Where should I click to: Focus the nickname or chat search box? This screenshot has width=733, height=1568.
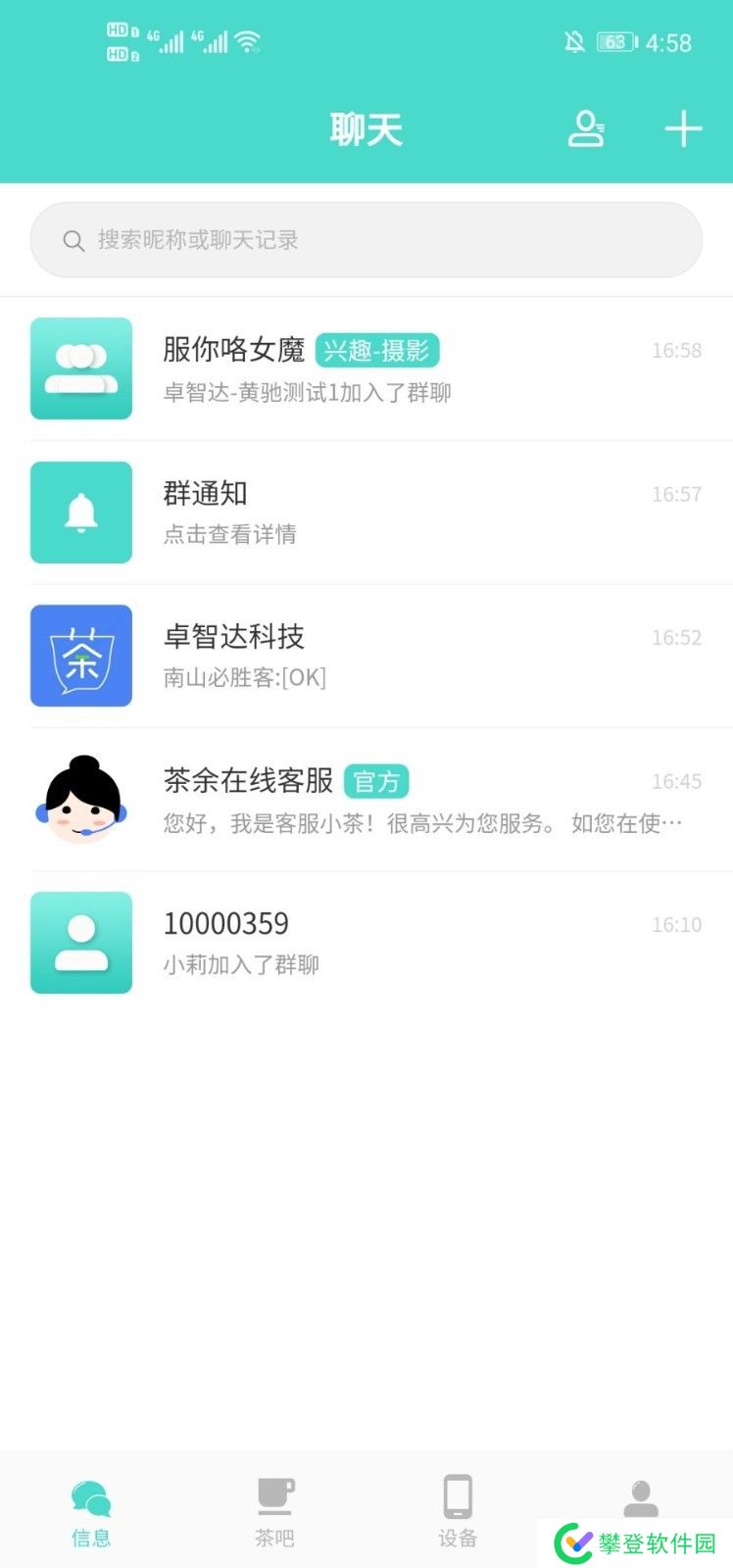366,240
